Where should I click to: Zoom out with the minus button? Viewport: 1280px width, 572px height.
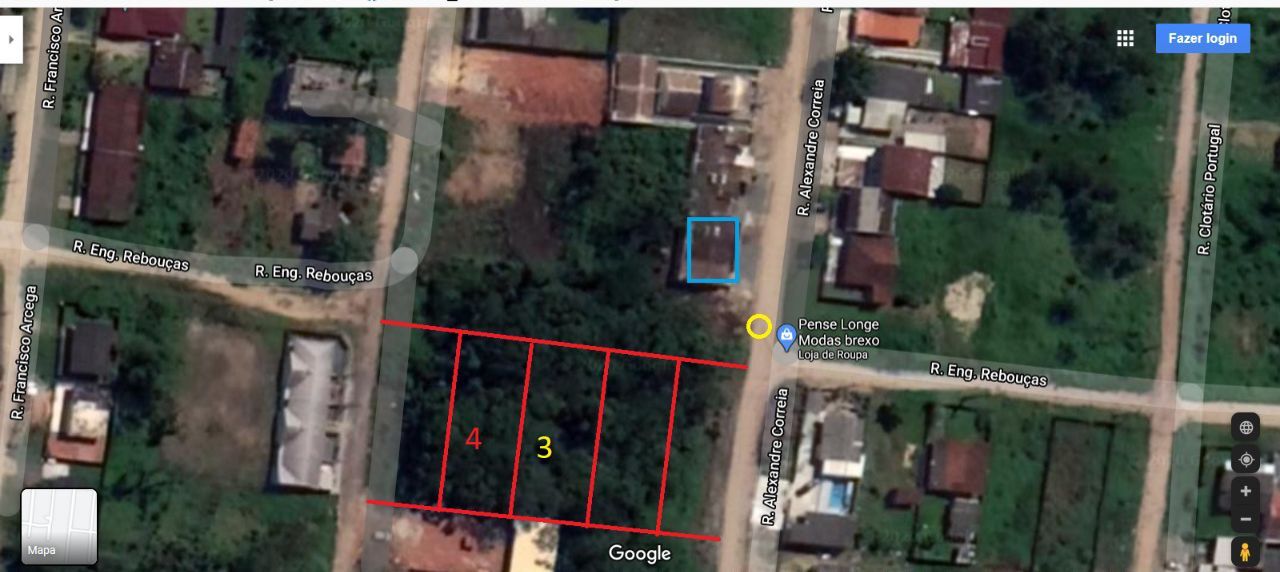[x=1245, y=519]
